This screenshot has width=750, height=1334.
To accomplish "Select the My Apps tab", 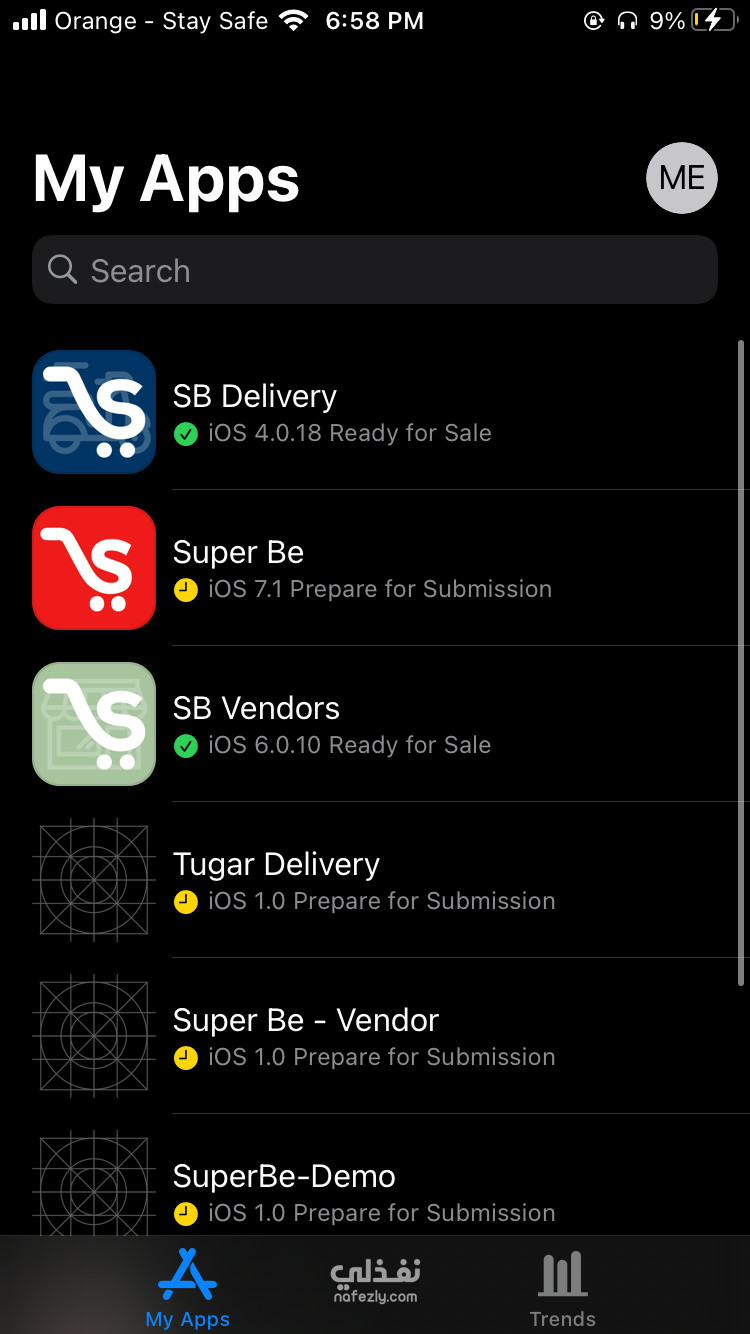I will tap(188, 1288).
